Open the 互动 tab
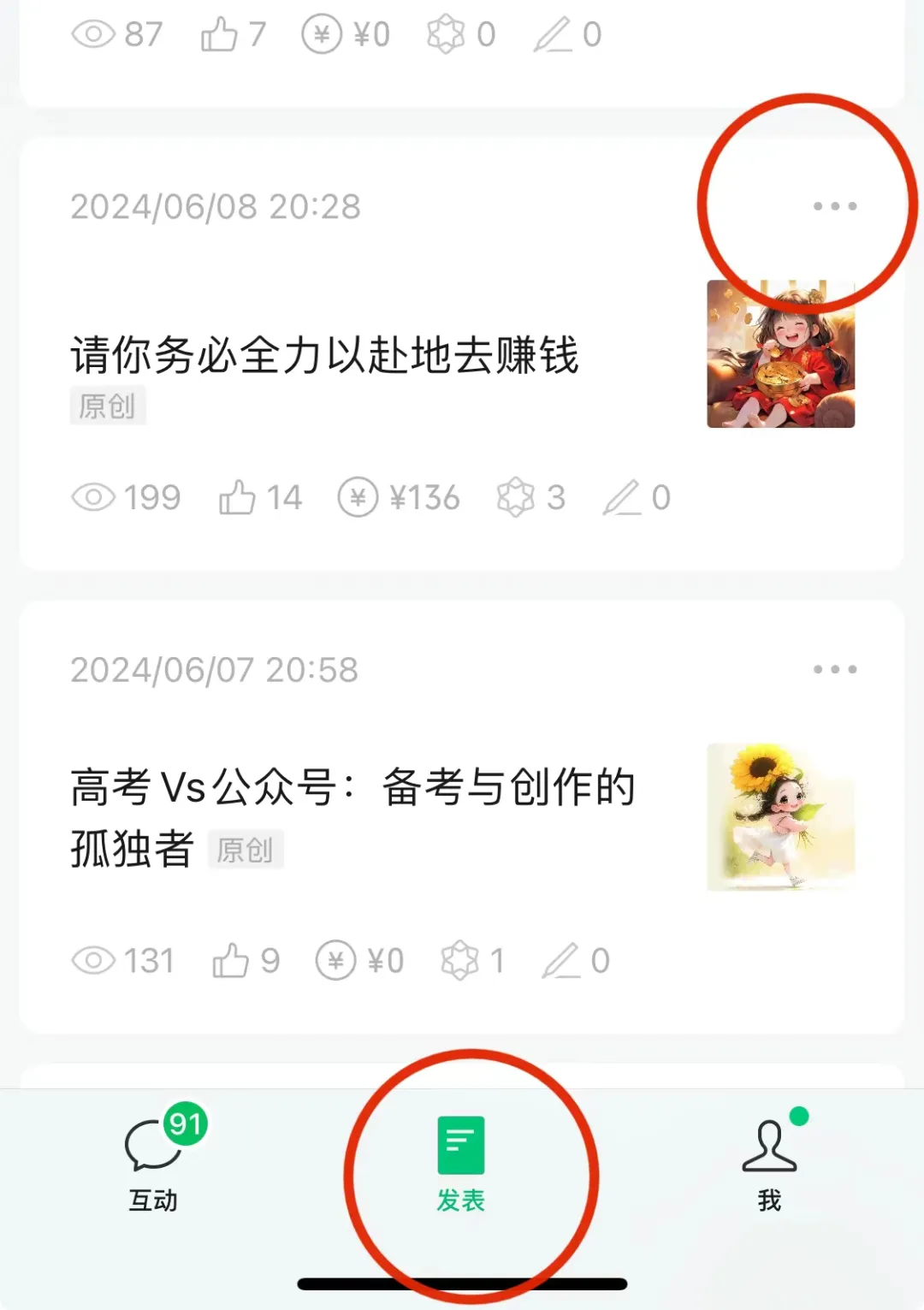This screenshot has height=1310, width=924. pyautogui.click(x=154, y=1162)
